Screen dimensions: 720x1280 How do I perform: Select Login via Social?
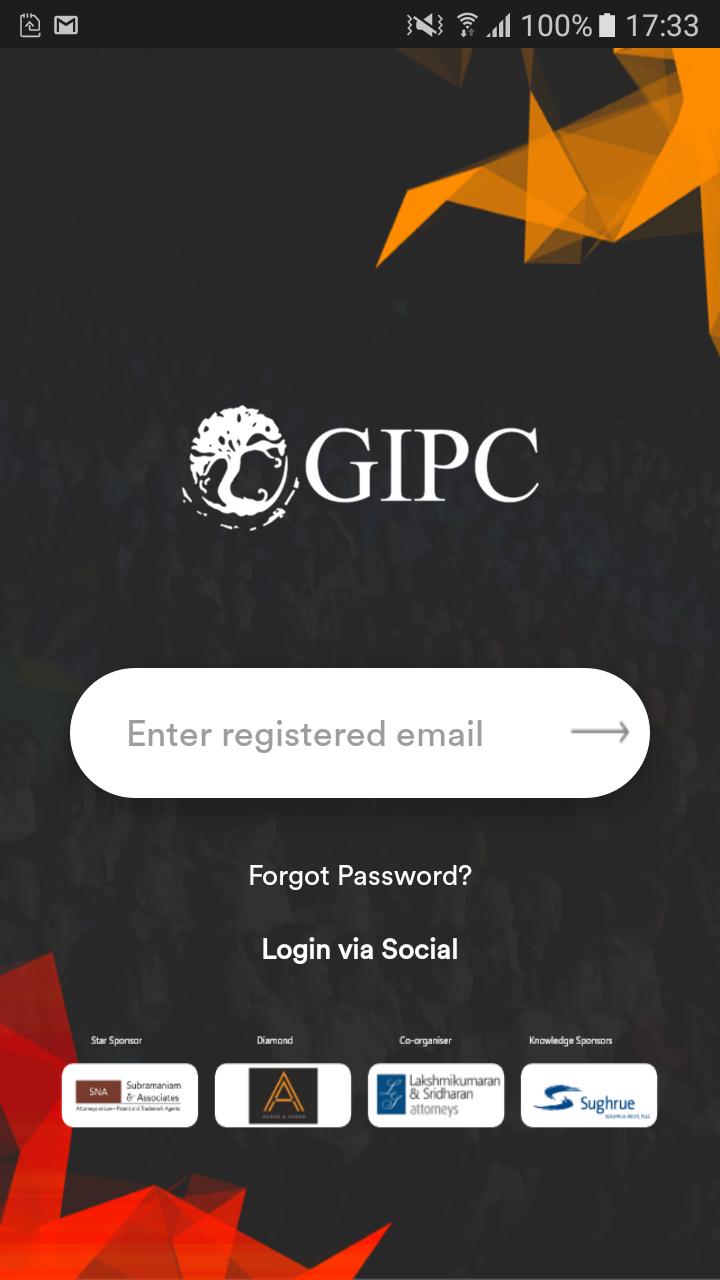[360, 948]
